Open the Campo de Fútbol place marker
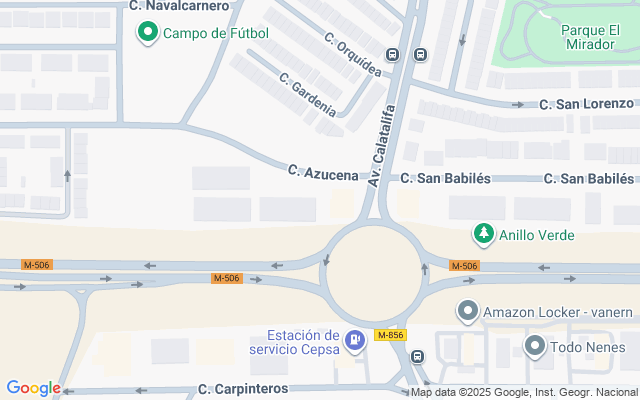Viewport: 640px width, 400px height. pos(148,33)
